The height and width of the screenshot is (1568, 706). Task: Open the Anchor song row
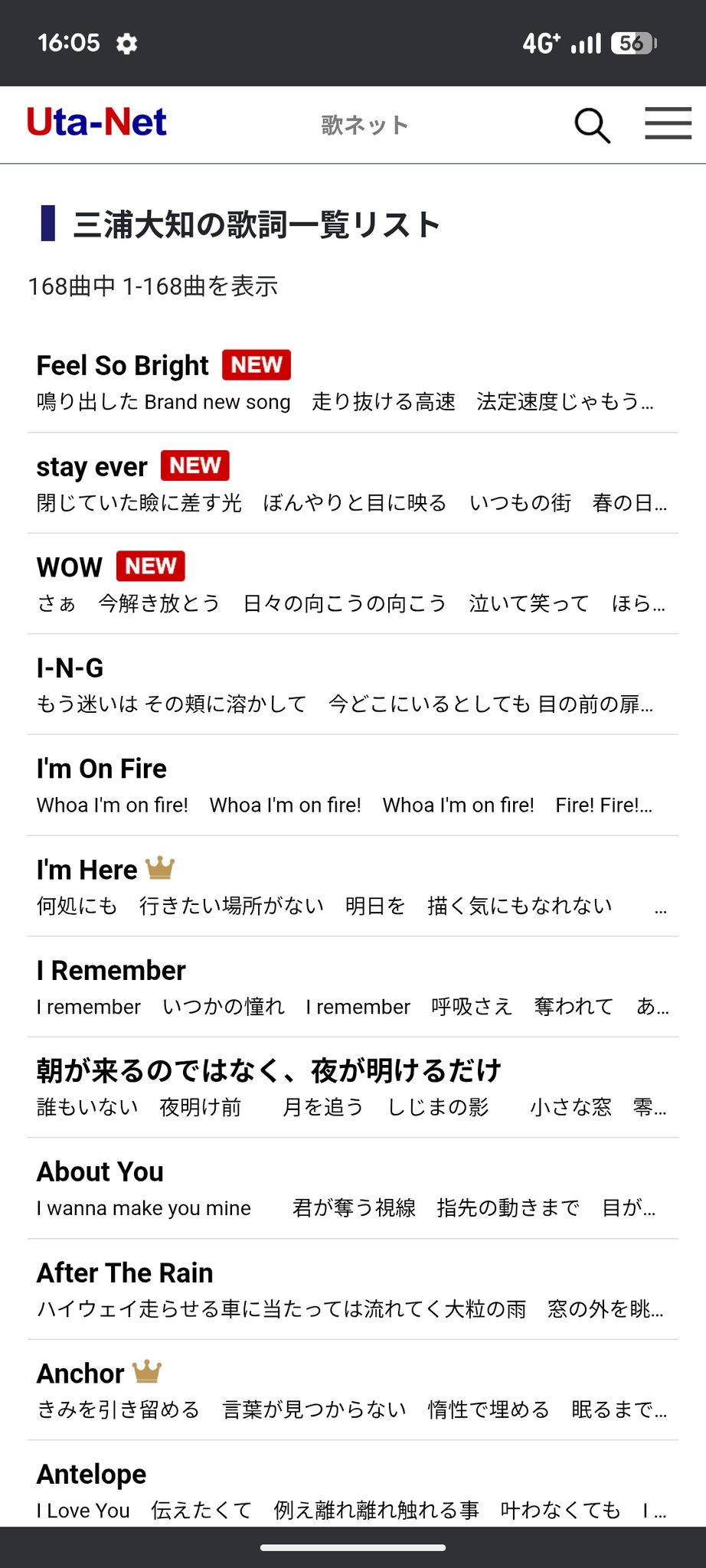click(80, 1374)
